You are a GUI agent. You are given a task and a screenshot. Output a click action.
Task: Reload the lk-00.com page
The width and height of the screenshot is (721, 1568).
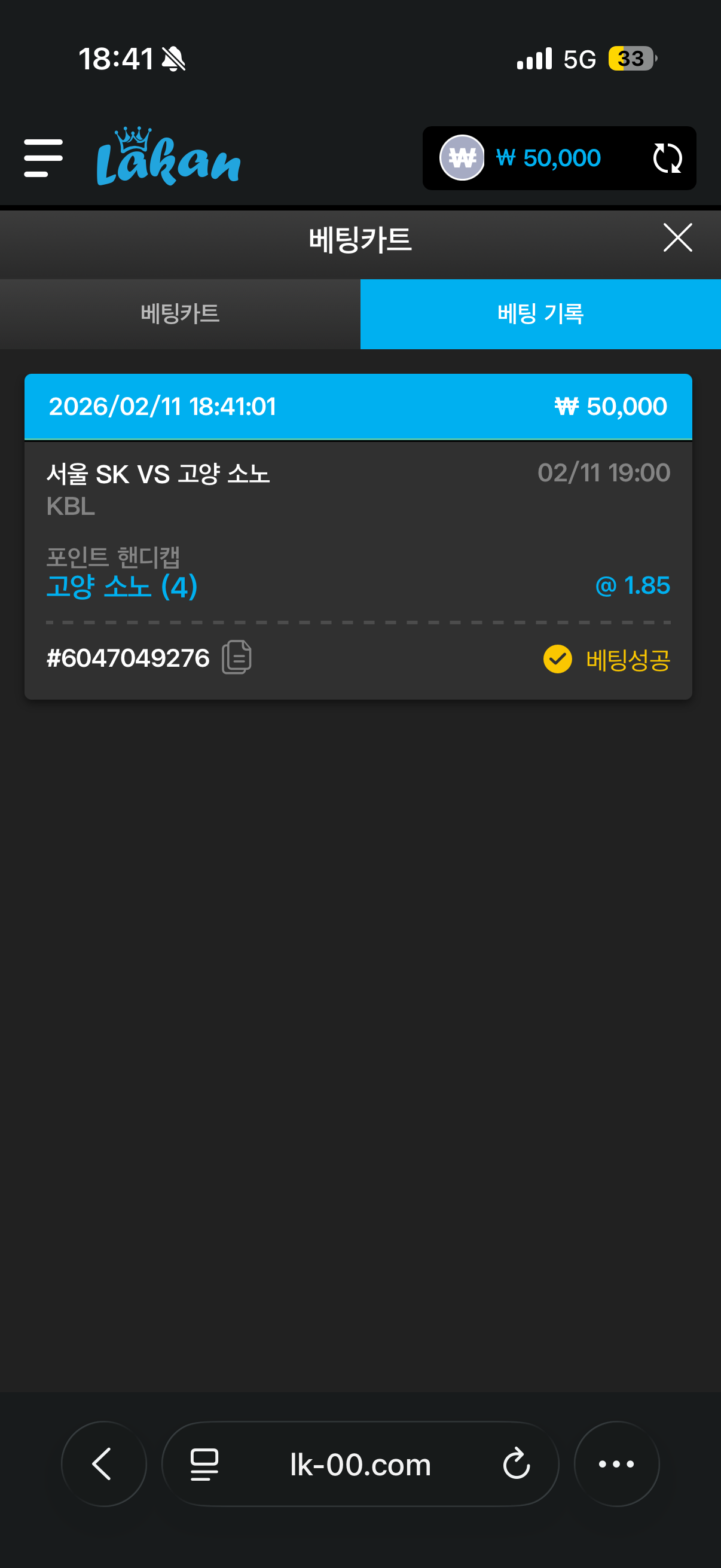(x=516, y=1464)
